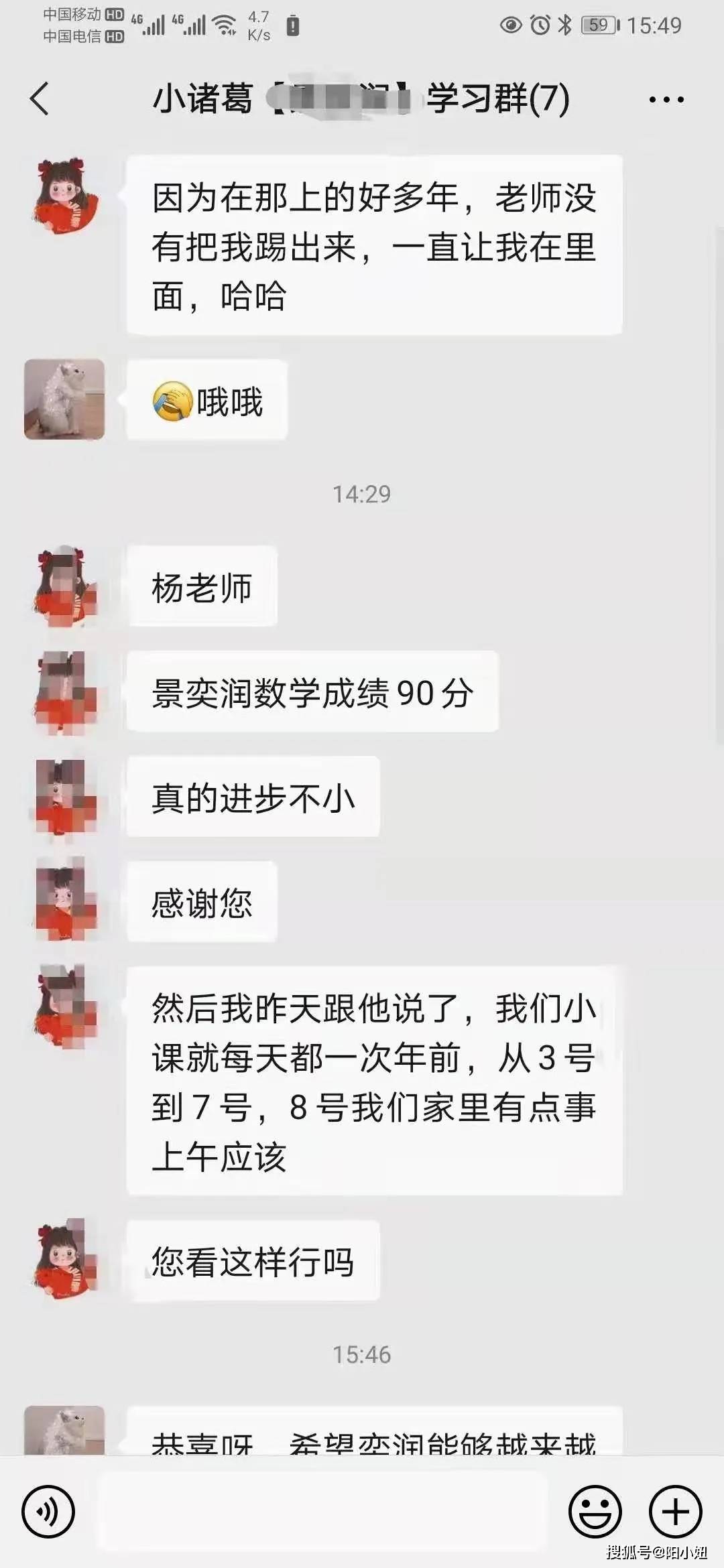Open the emoji sticker panel

coord(595,1512)
